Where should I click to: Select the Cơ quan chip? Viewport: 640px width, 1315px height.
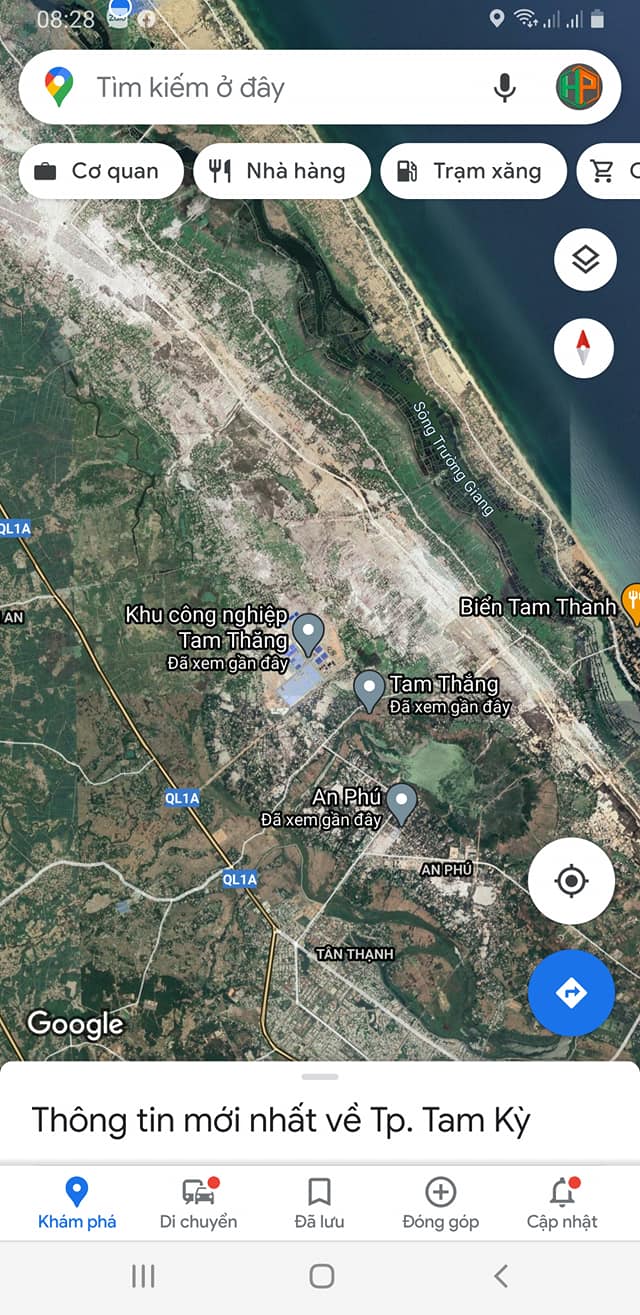coord(100,171)
